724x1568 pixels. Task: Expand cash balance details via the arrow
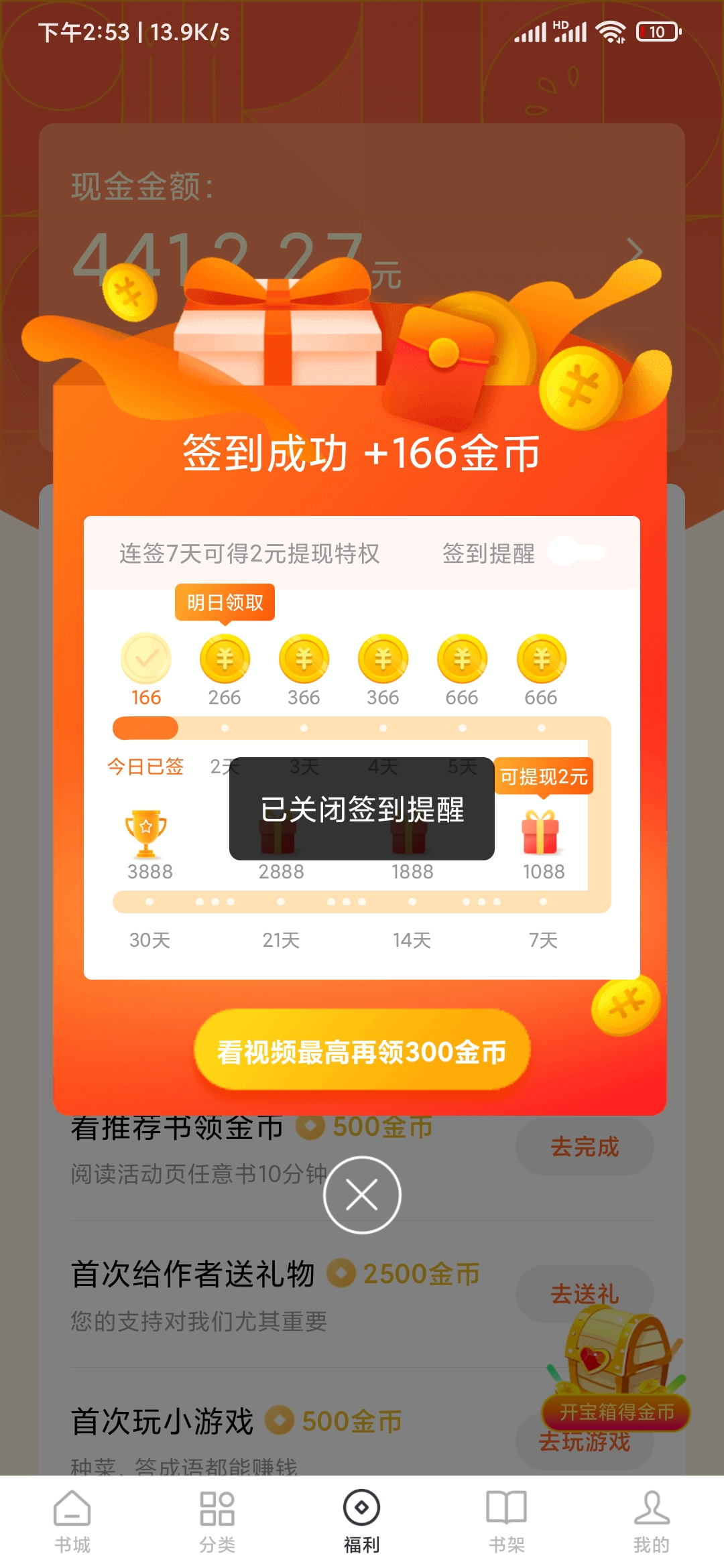pyautogui.click(x=633, y=249)
